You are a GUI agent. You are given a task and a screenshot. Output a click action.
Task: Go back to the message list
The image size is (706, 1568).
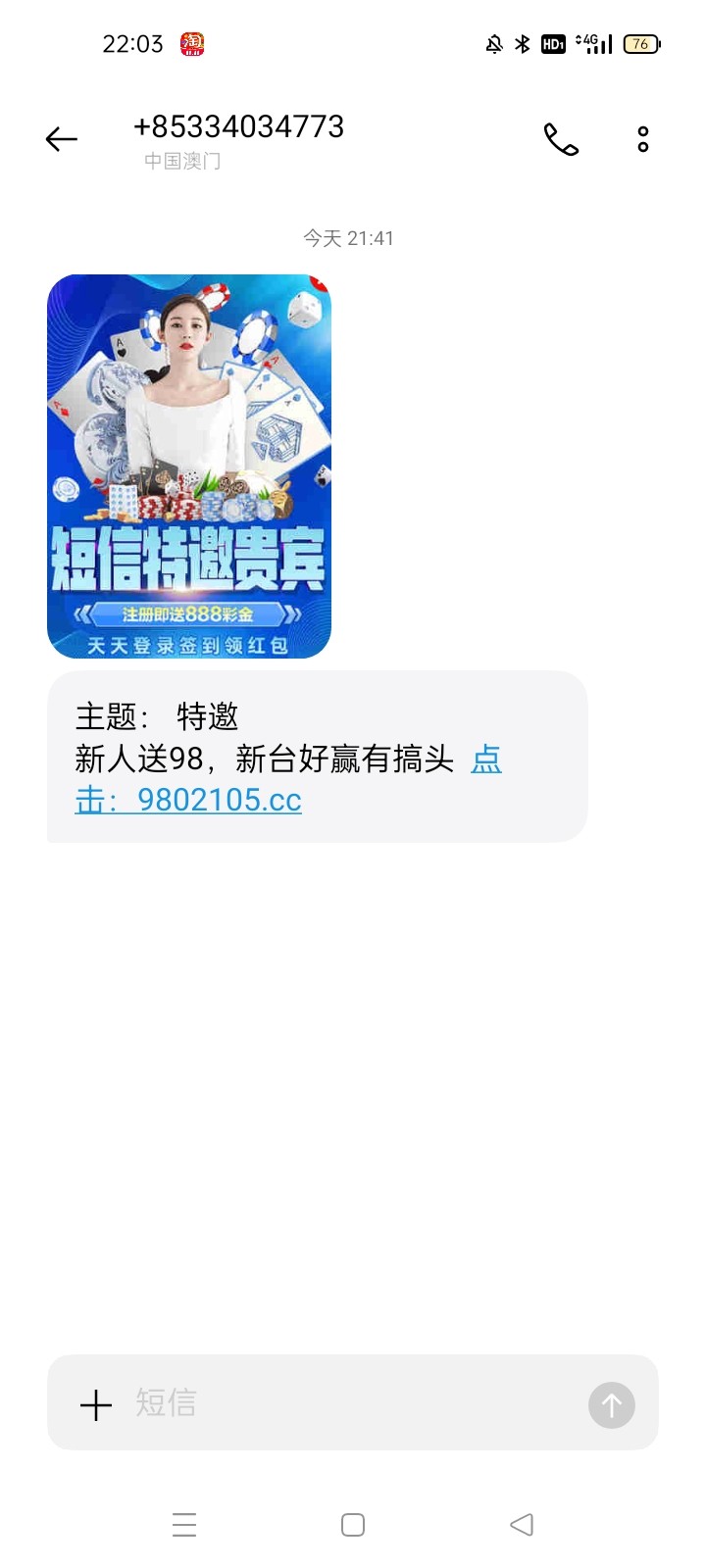[x=61, y=140]
